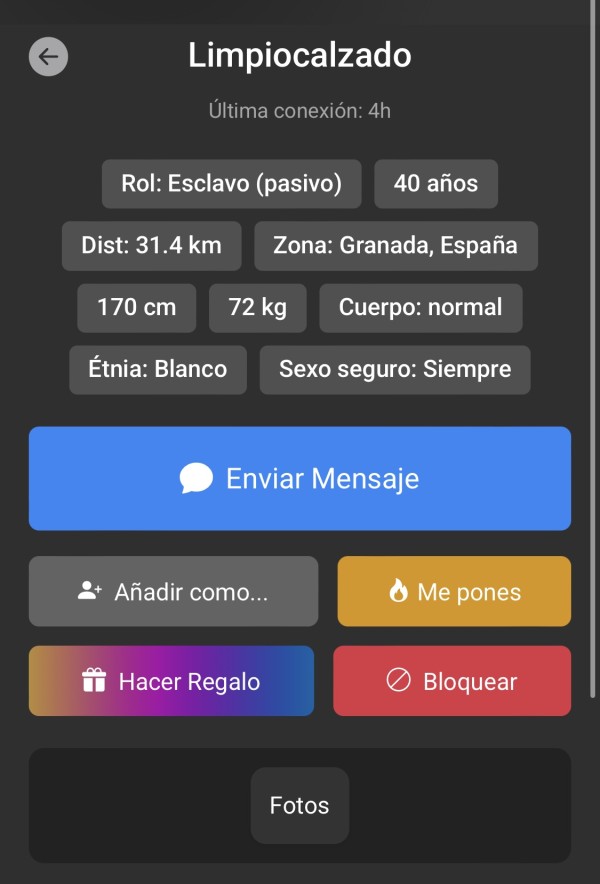
Task: Open the Fotos section
Action: click(x=299, y=805)
